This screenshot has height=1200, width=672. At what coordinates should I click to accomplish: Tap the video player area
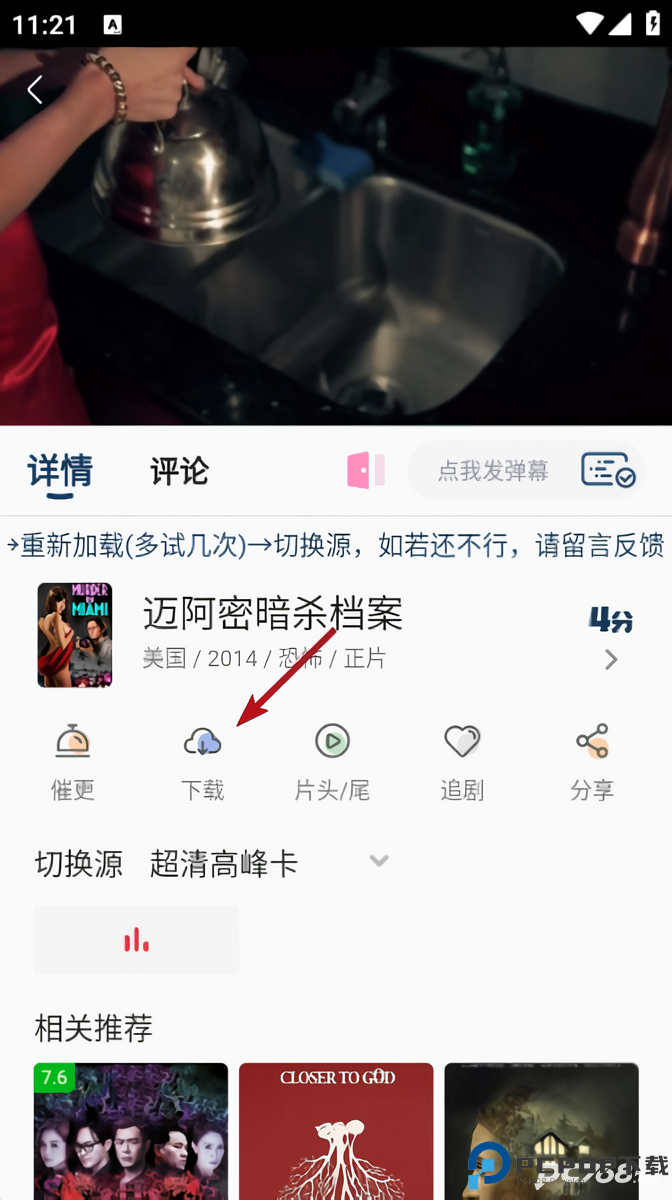pyautogui.click(x=336, y=240)
